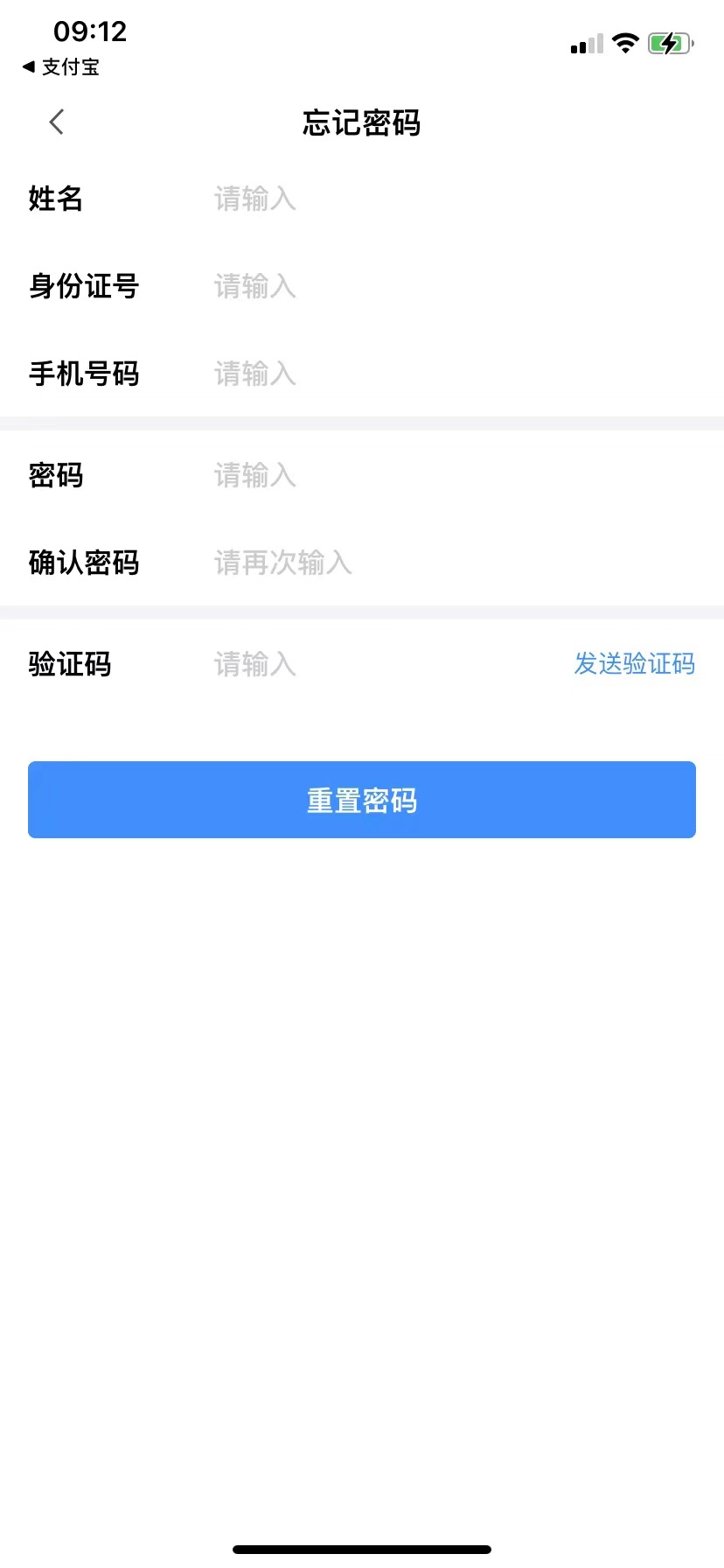
Task: Tap the 姓名 input field
Action: (437, 199)
